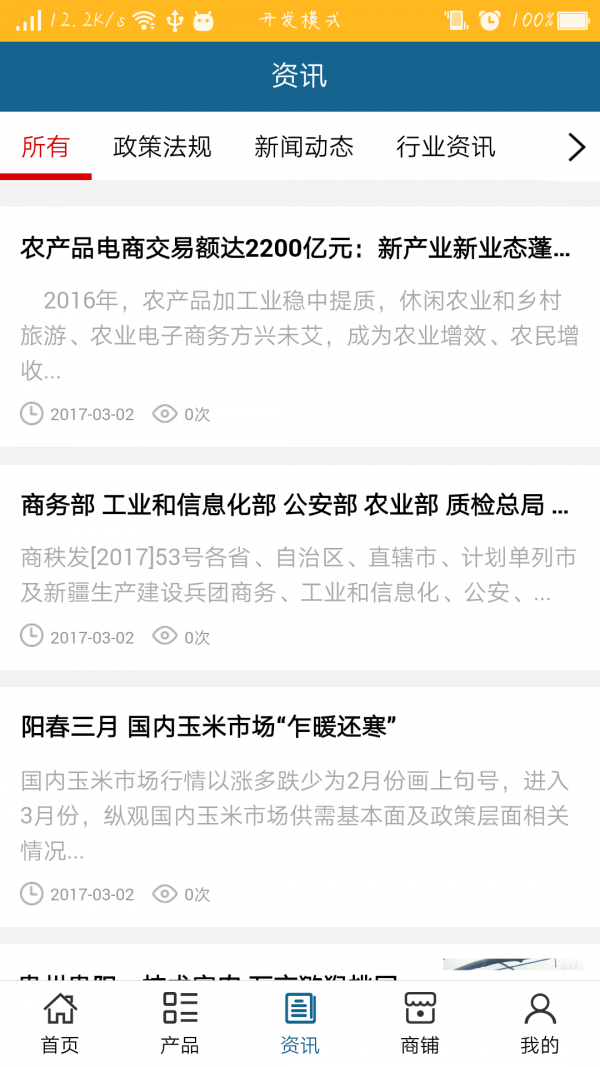Switch to the 商铺 tab
Image resolution: width=600 pixels, height=1067 pixels.
pos(420,1023)
